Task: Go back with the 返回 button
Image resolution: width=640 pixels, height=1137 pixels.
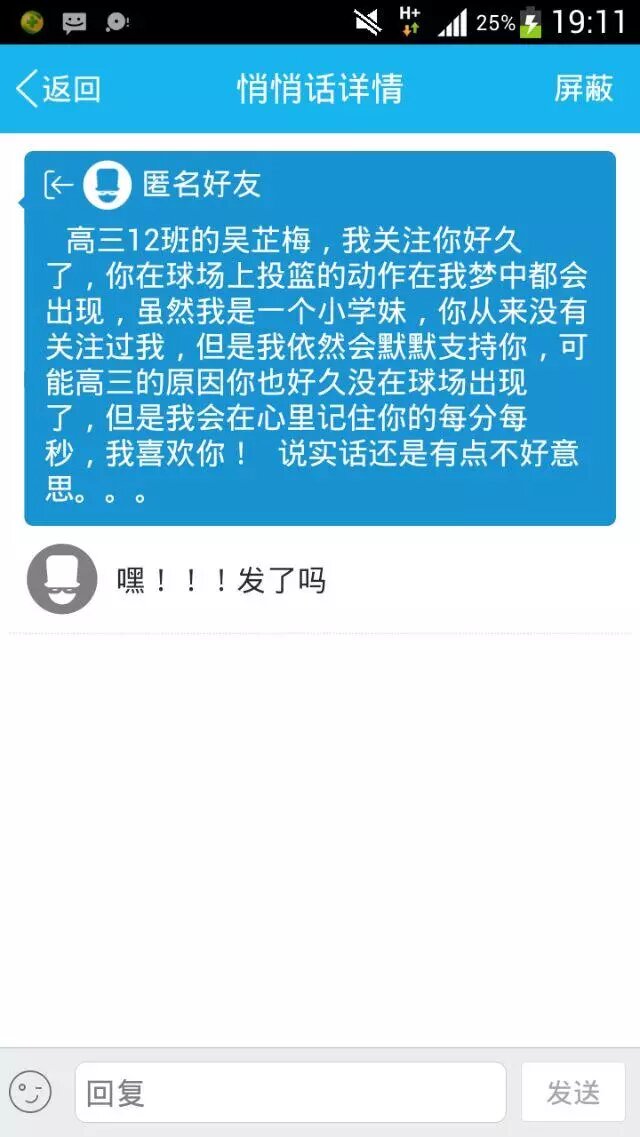Action: (x=58, y=88)
